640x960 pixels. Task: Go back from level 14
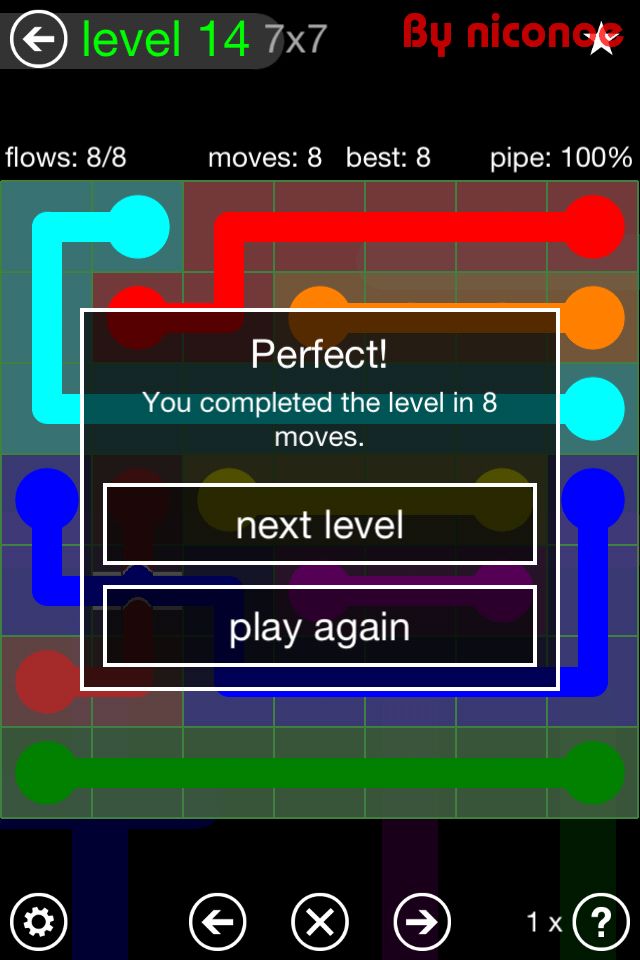click(x=38, y=40)
